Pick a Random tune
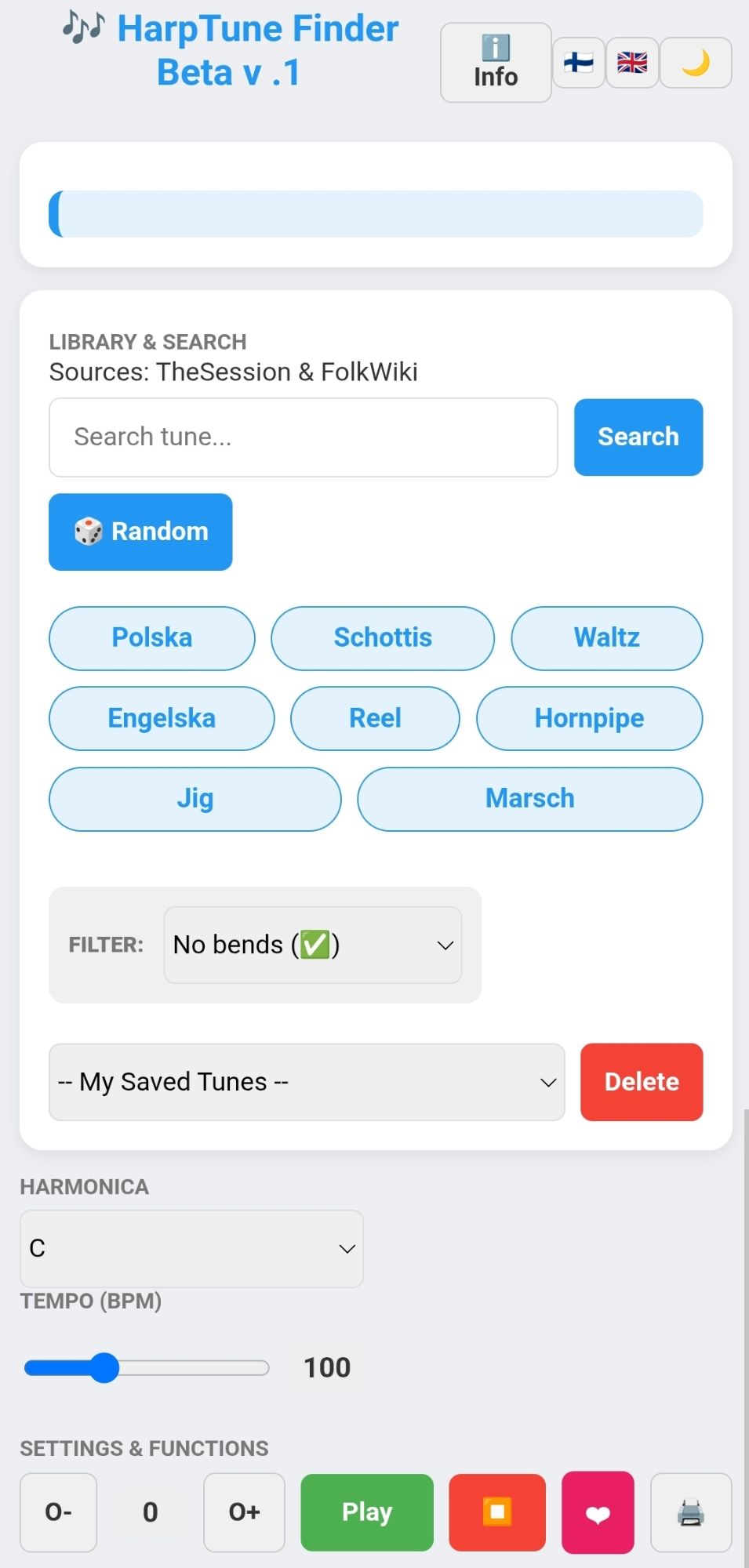 140,532
